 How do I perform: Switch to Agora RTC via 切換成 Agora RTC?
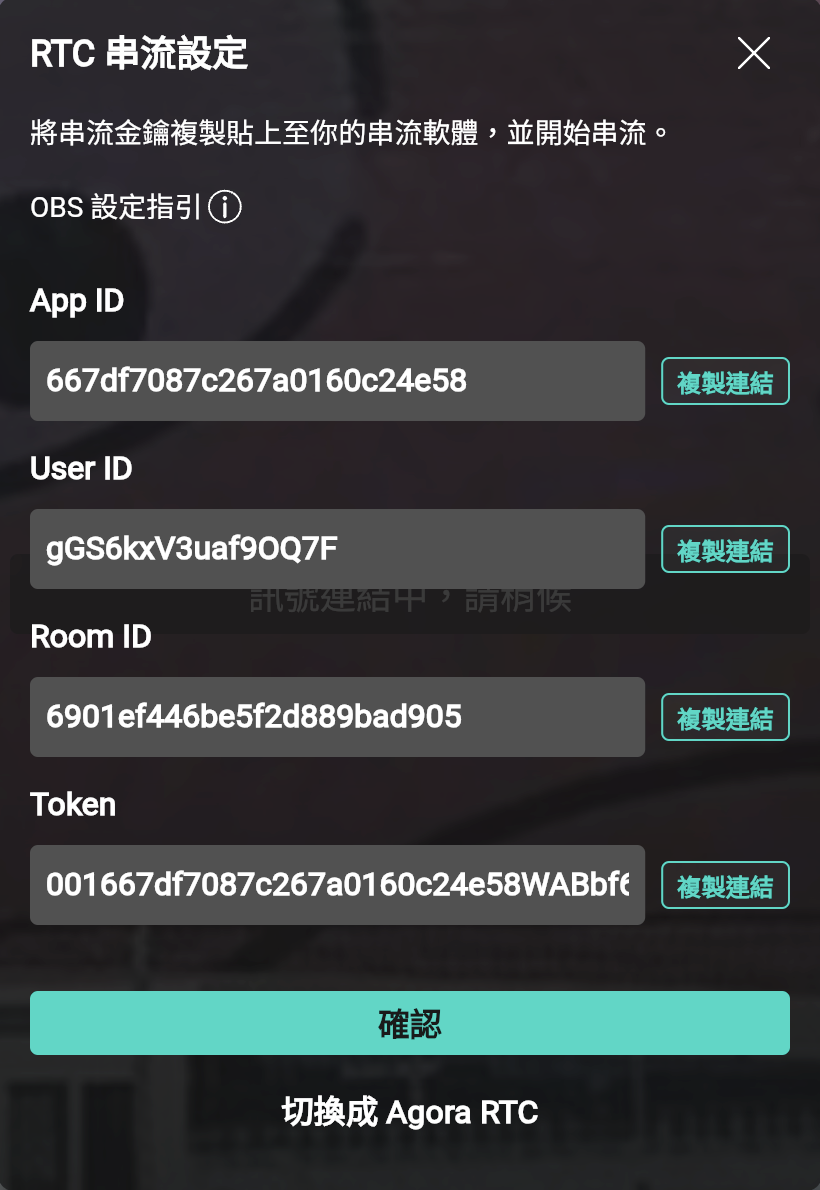coord(410,1111)
